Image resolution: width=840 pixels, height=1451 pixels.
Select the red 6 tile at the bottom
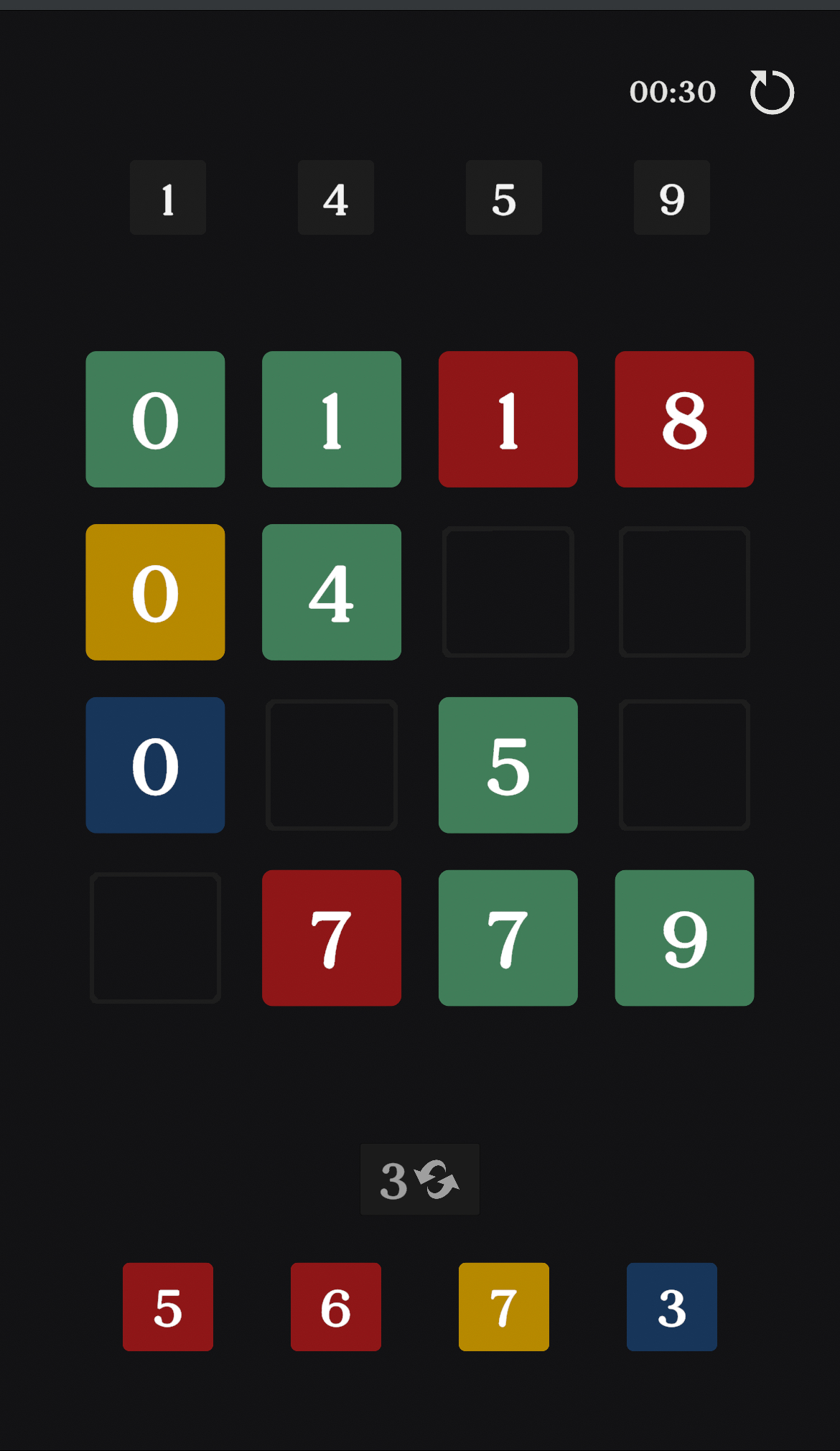(x=336, y=1307)
